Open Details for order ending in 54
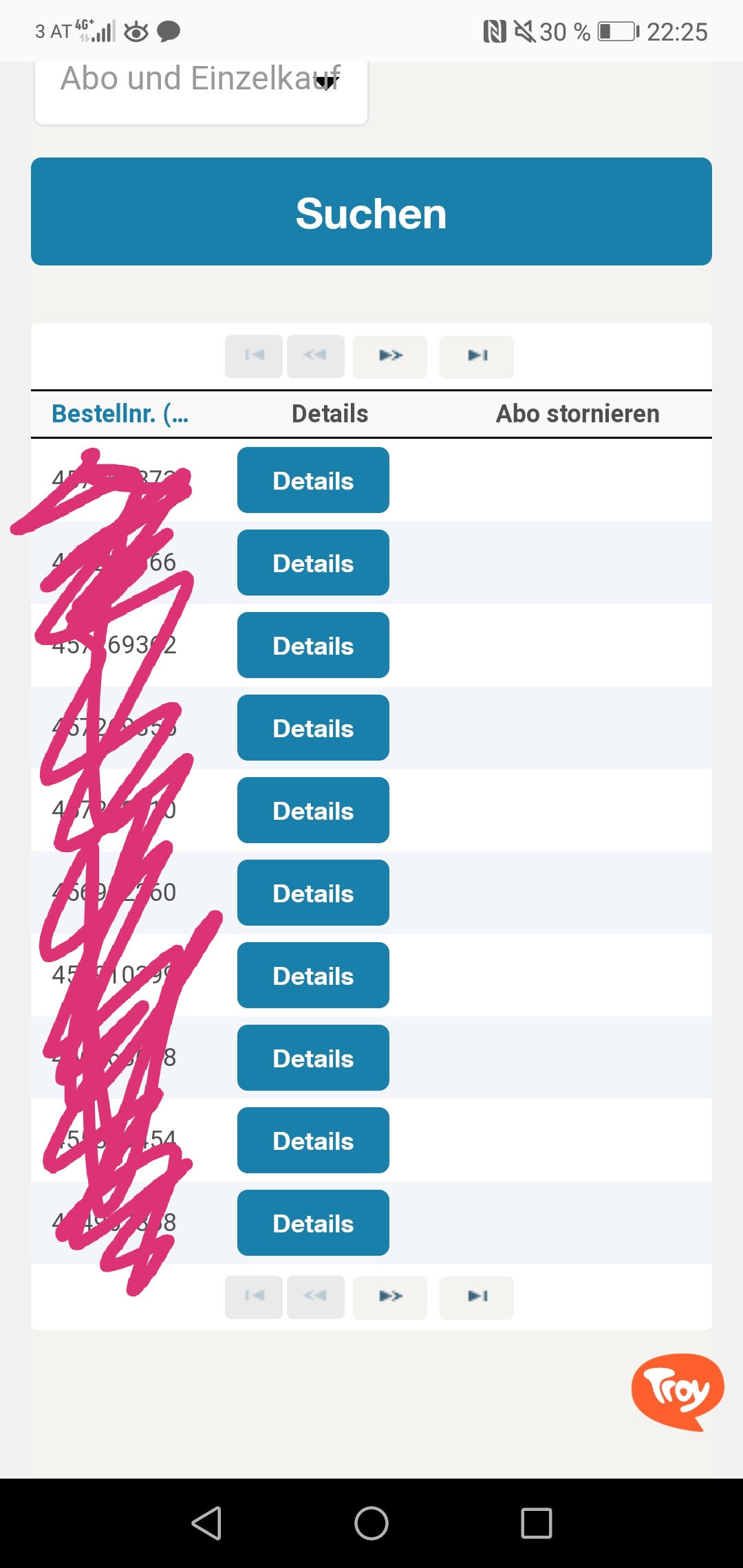Image resolution: width=743 pixels, height=1568 pixels. point(313,1141)
